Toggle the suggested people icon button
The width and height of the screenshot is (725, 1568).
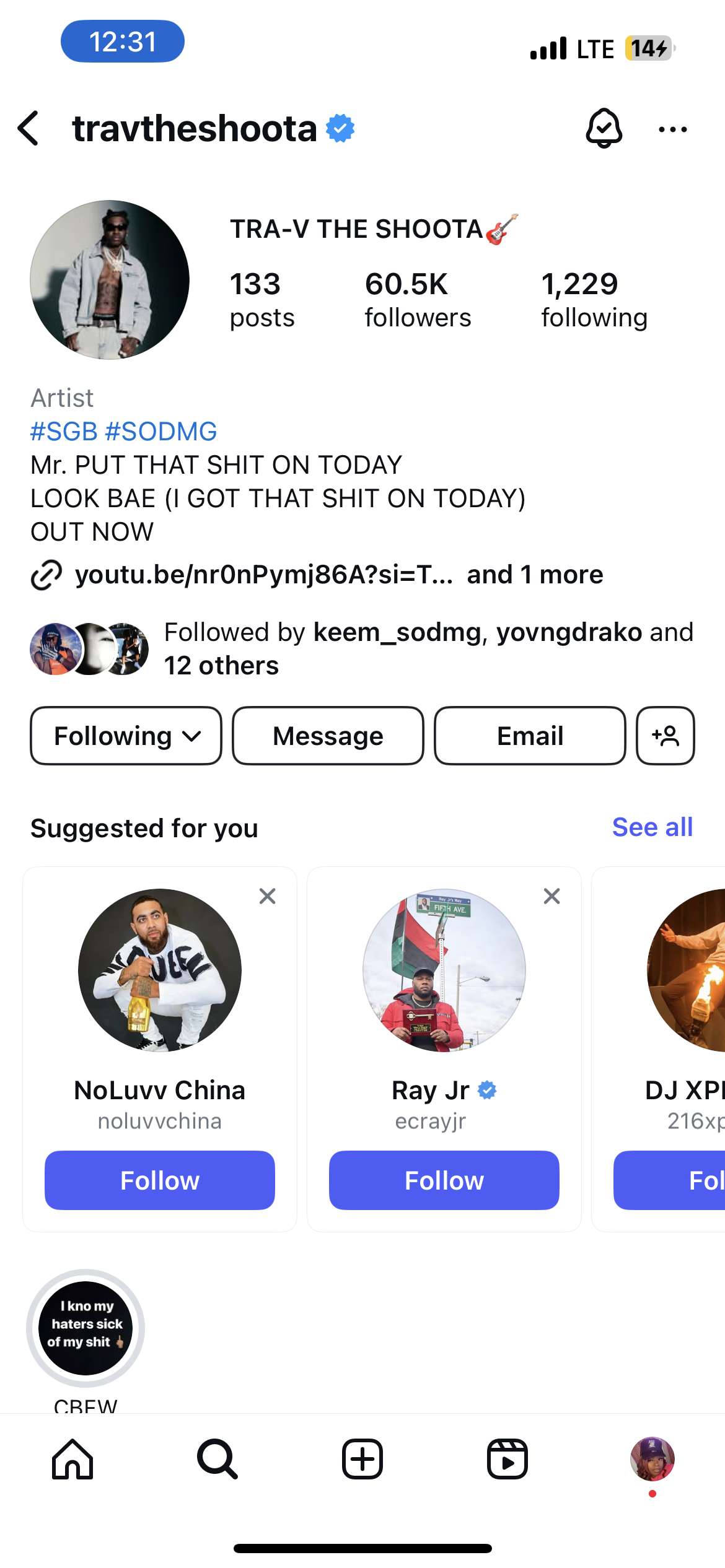[666, 736]
